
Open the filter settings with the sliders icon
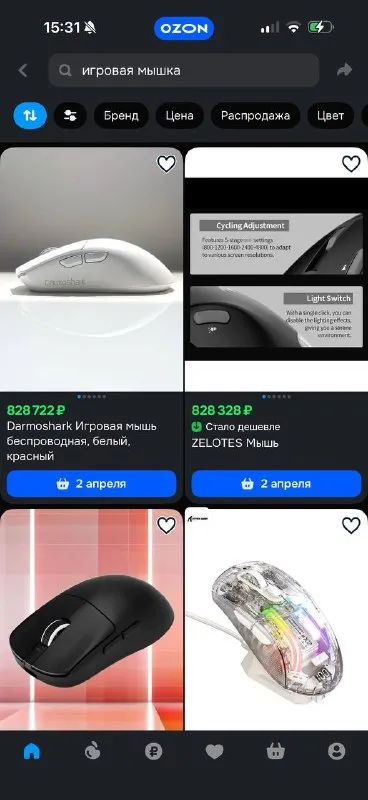pos(70,115)
